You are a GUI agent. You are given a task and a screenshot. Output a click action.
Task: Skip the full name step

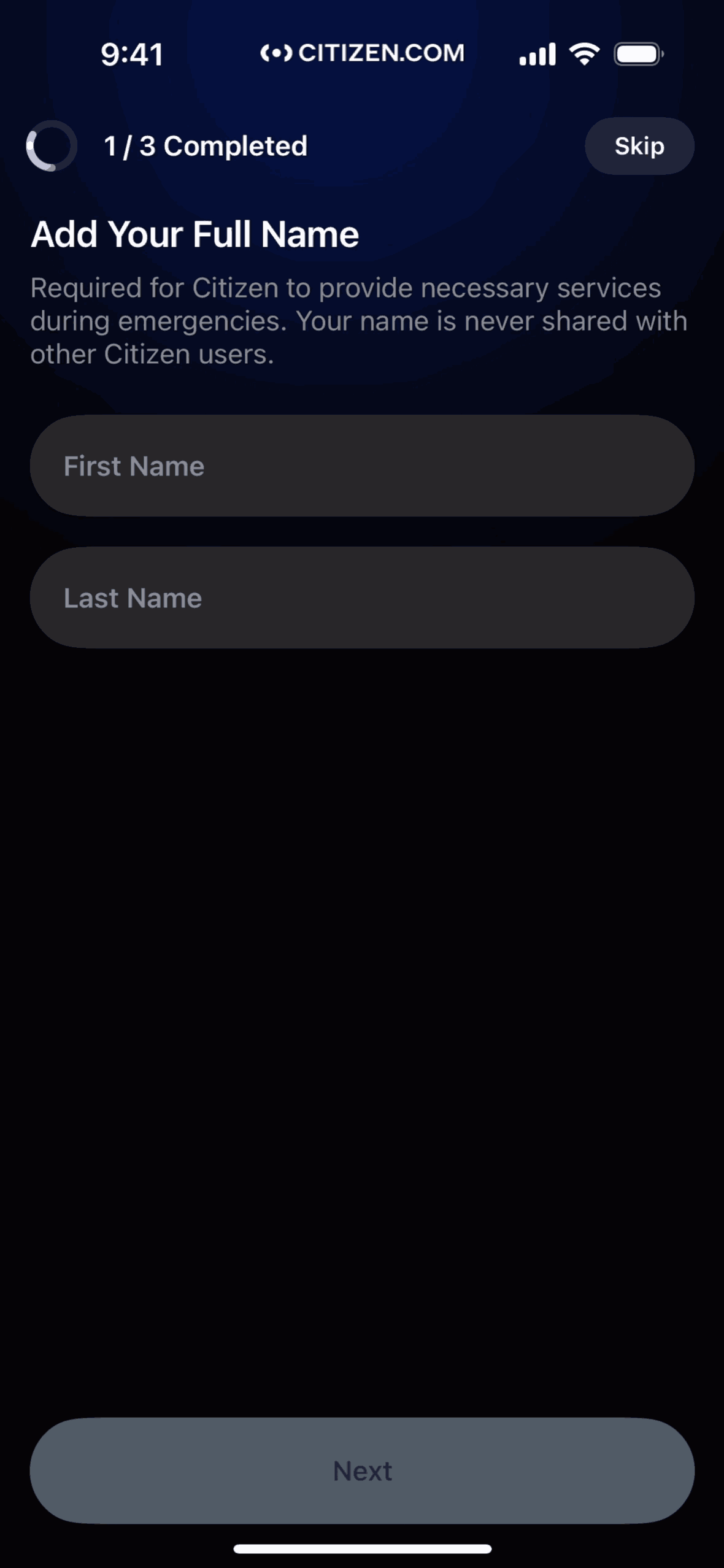[639, 146]
